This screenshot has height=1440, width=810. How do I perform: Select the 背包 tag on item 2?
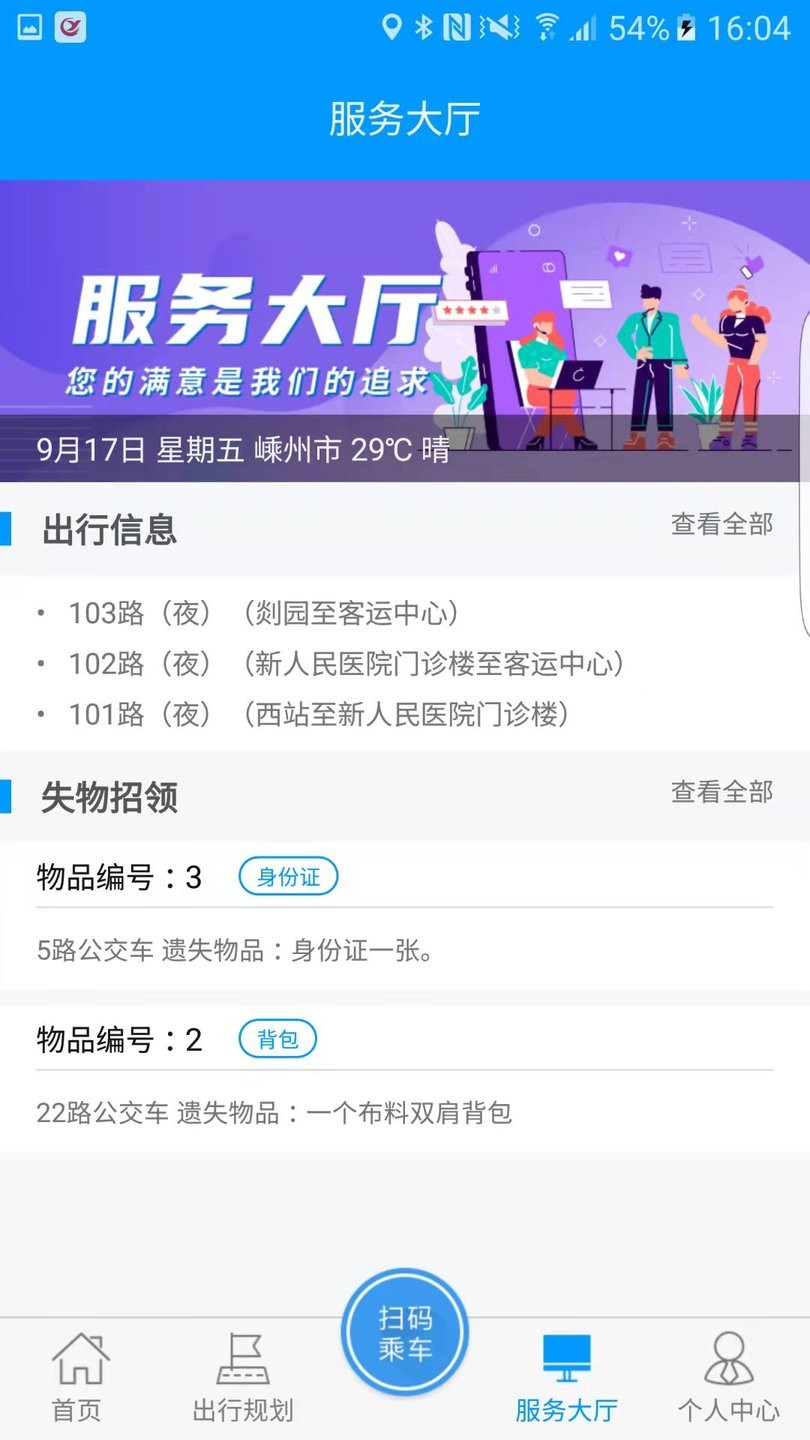(x=277, y=1039)
